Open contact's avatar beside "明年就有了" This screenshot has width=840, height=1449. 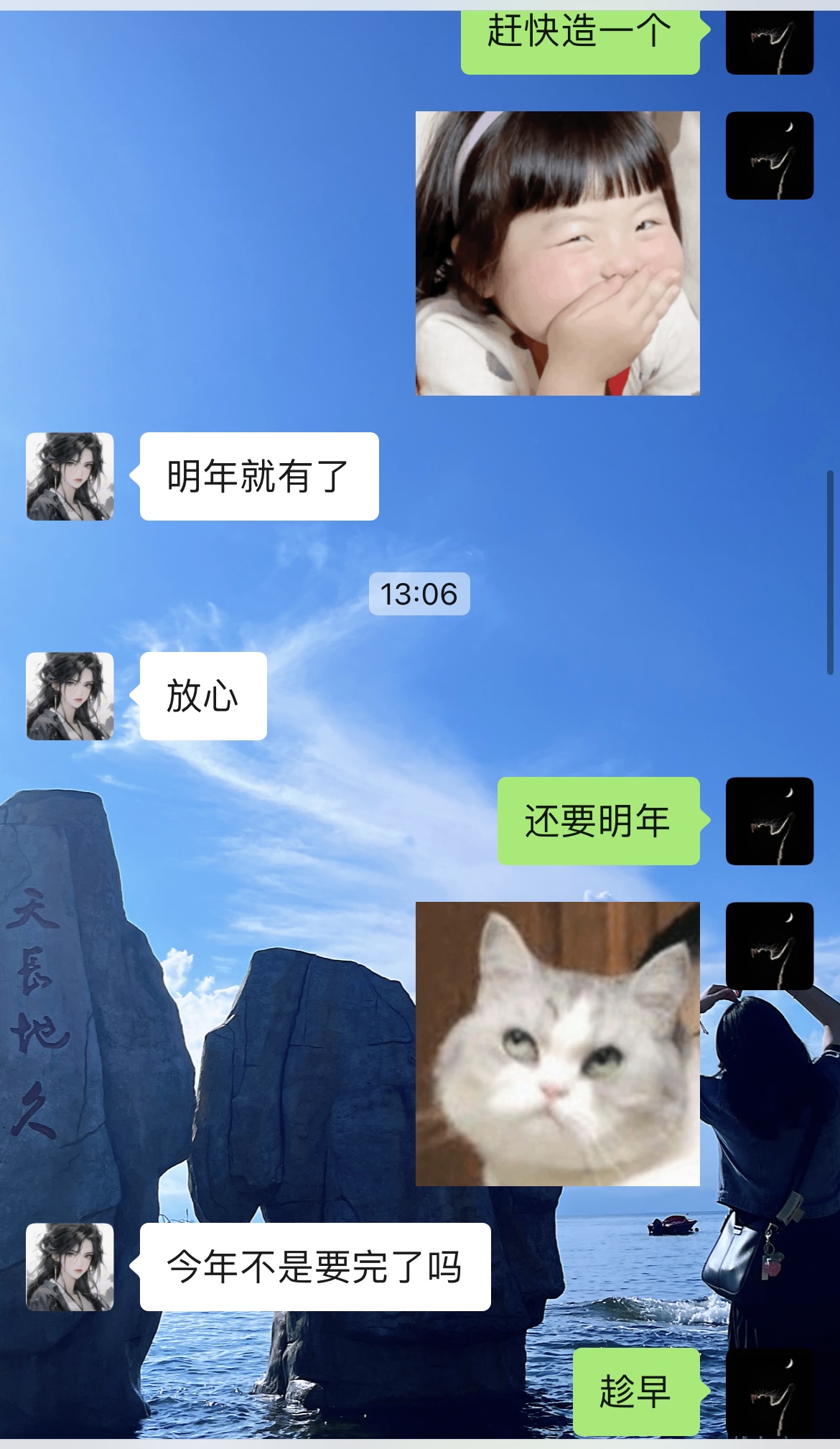tap(70, 476)
